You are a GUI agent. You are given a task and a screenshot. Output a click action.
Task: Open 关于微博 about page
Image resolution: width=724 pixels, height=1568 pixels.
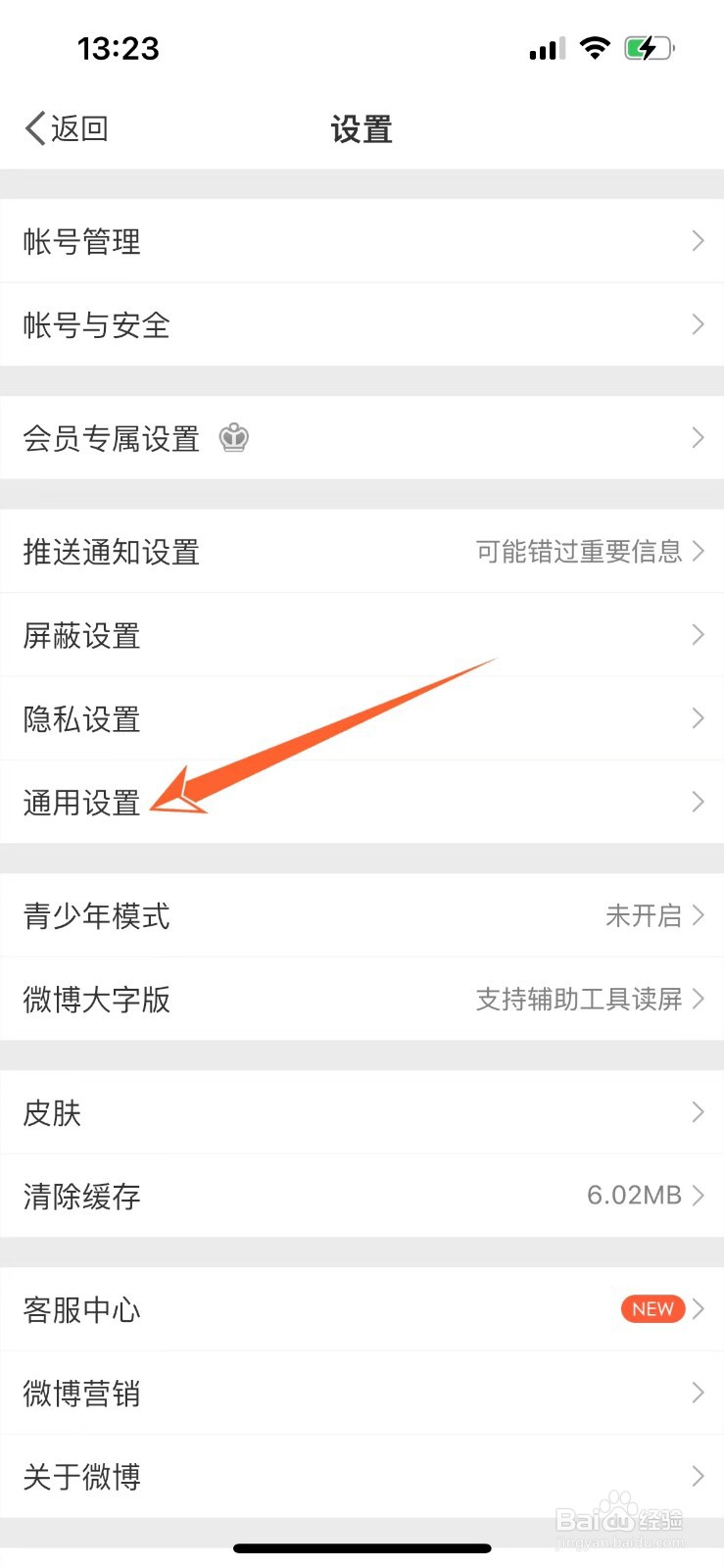(x=362, y=1477)
